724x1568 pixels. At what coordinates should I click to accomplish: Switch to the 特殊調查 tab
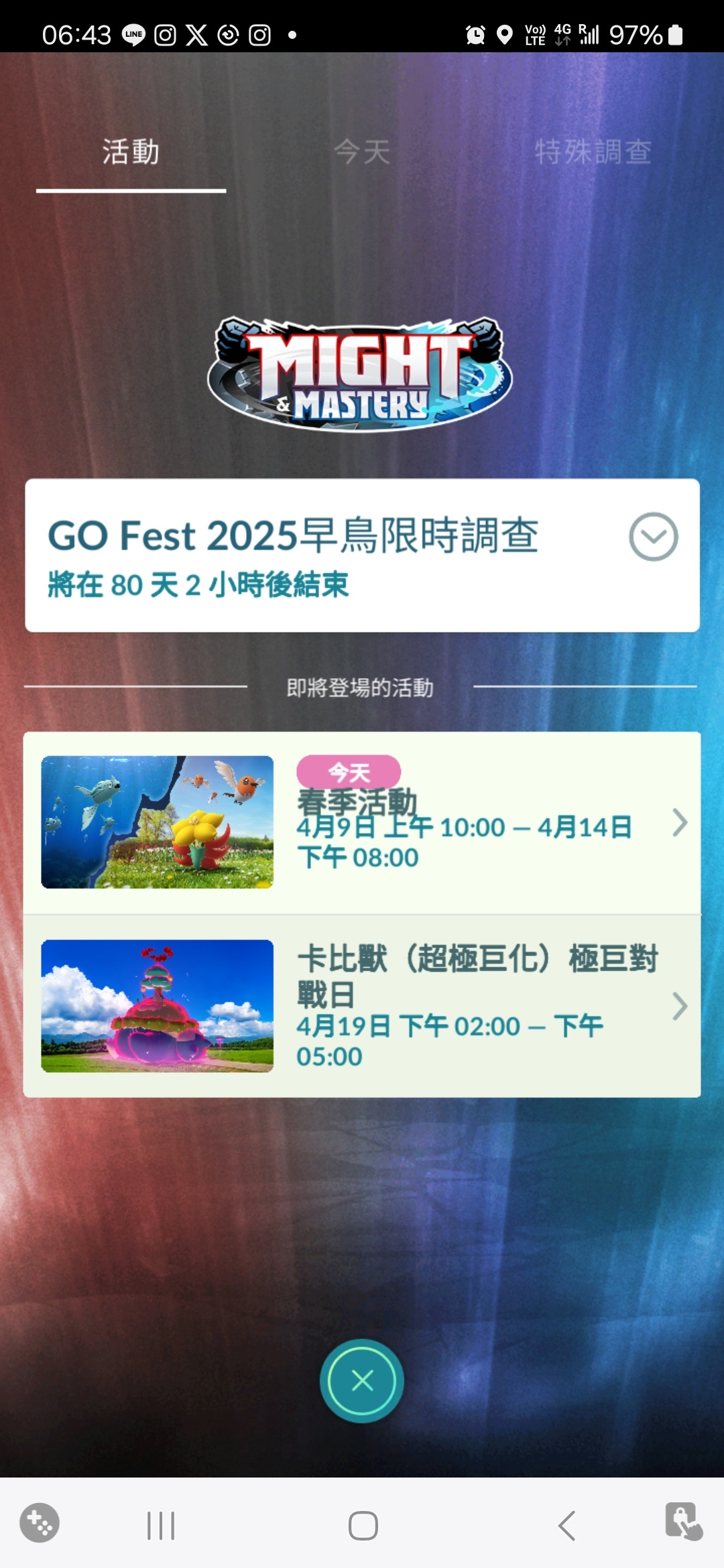point(593,152)
